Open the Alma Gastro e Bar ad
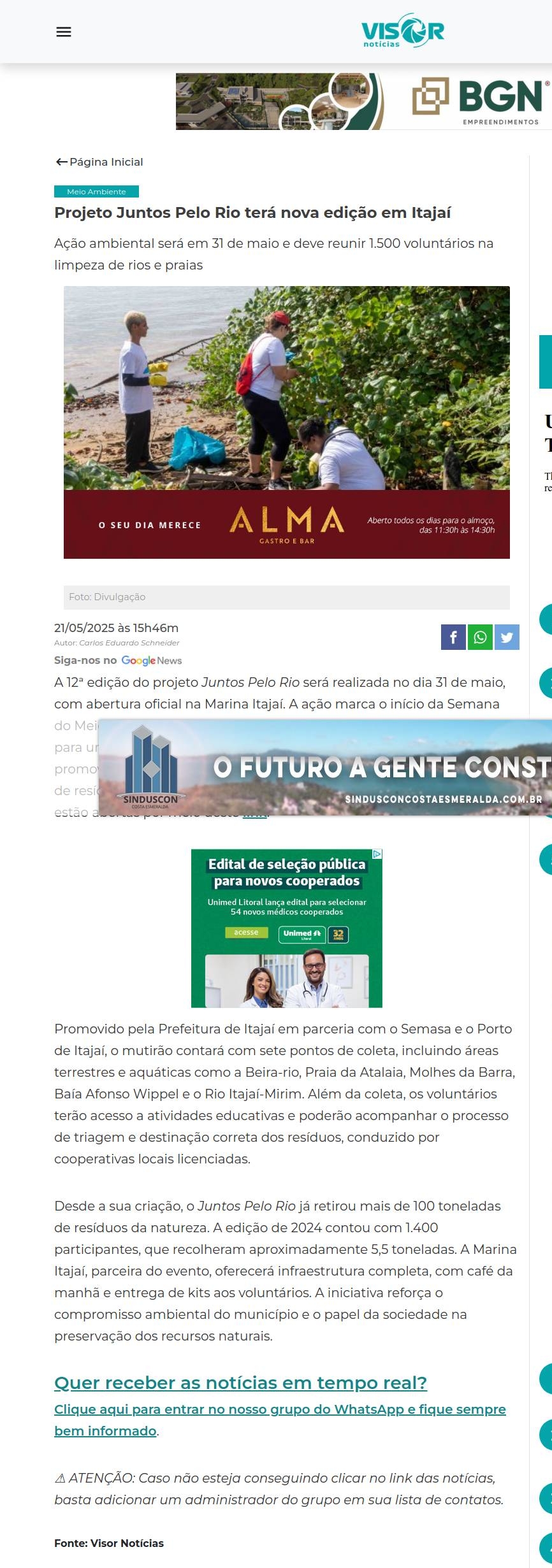Image resolution: width=552 pixels, height=1568 pixels. (286, 524)
